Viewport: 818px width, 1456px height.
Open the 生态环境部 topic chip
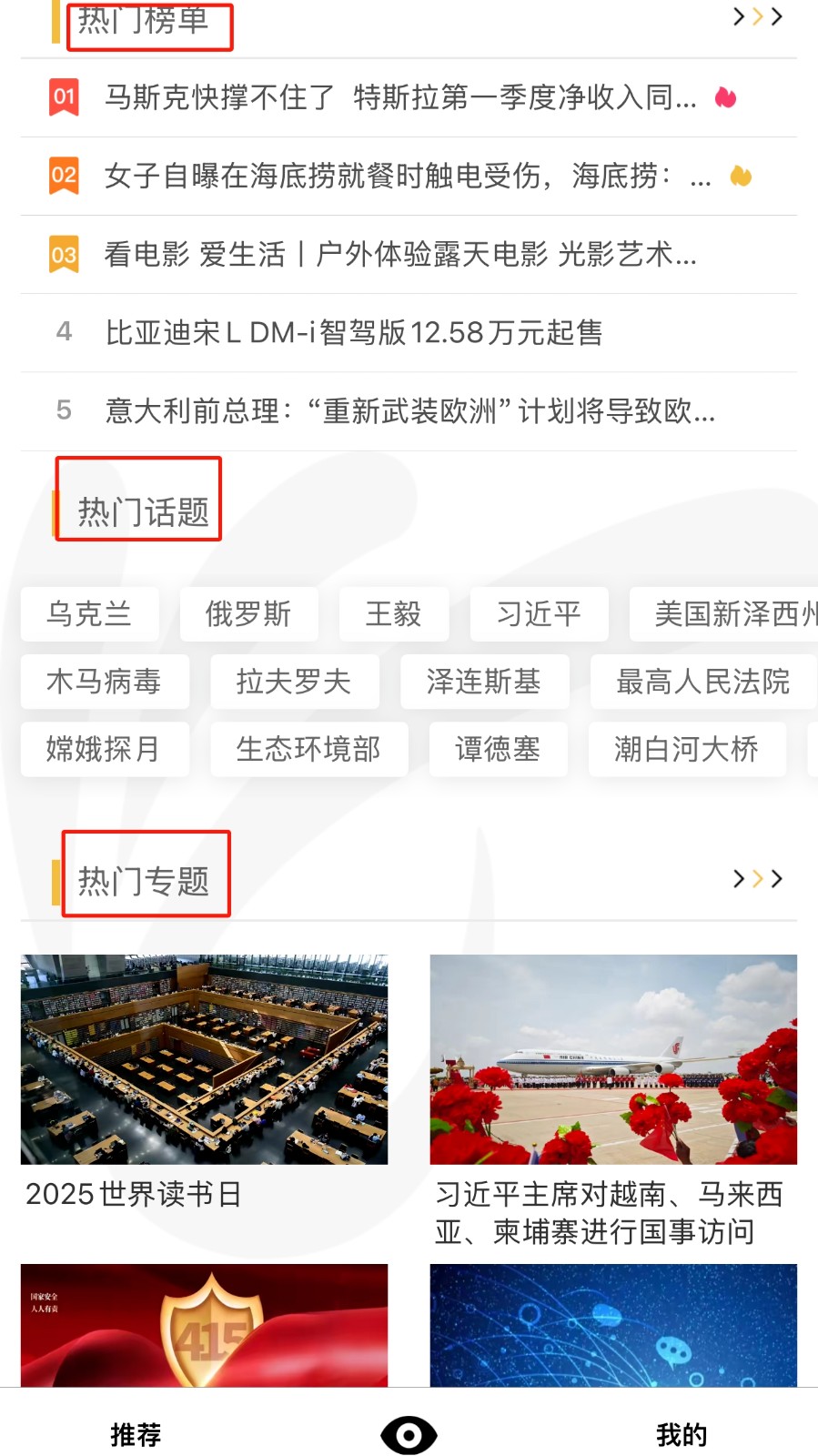pos(308,749)
